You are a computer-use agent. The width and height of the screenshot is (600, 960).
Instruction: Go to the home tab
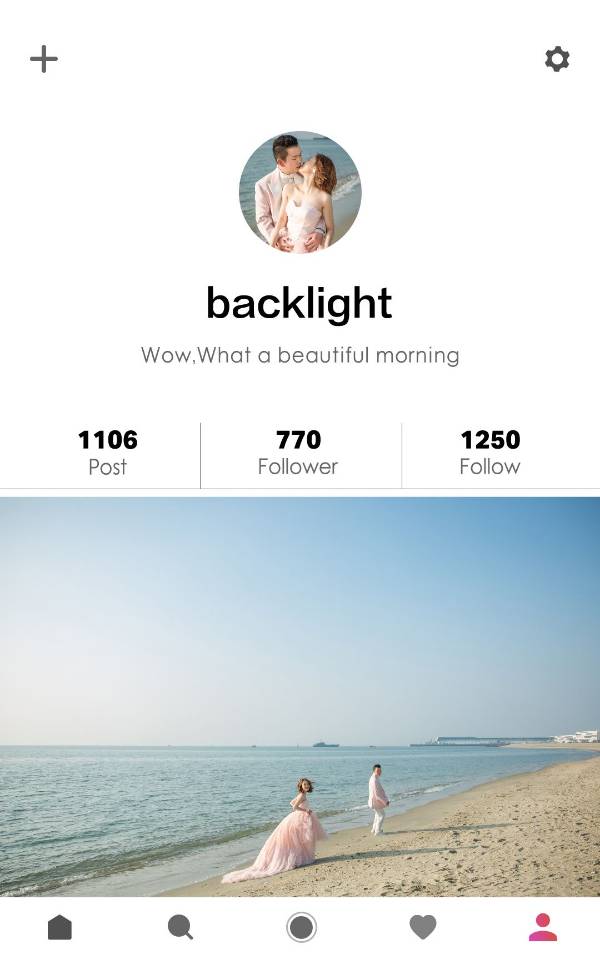pyautogui.click(x=60, y=927)
